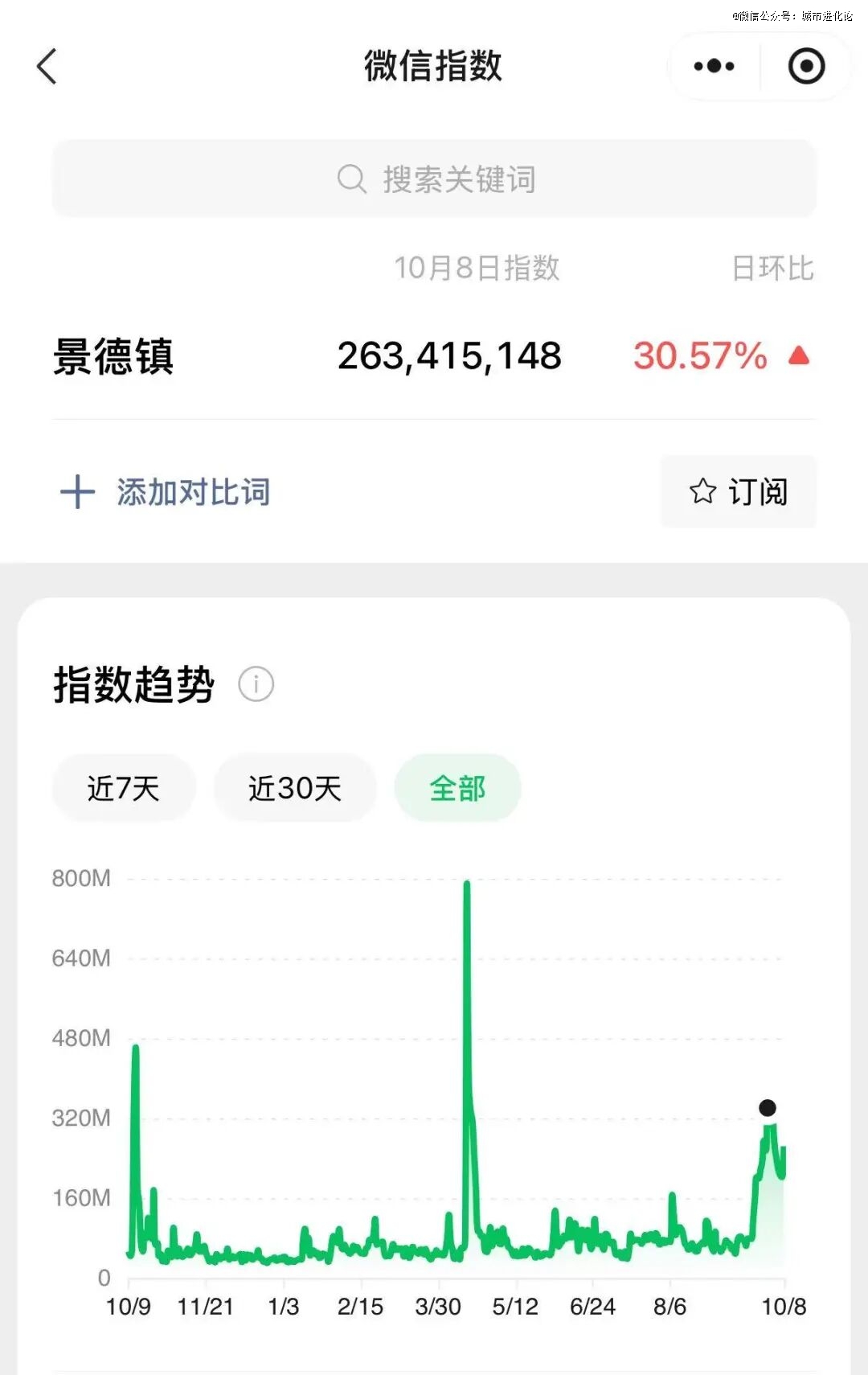This screenshot has height=1375, width=868.
Task: Tap the 搜索关键词 search box
Action: pos(434,179)
